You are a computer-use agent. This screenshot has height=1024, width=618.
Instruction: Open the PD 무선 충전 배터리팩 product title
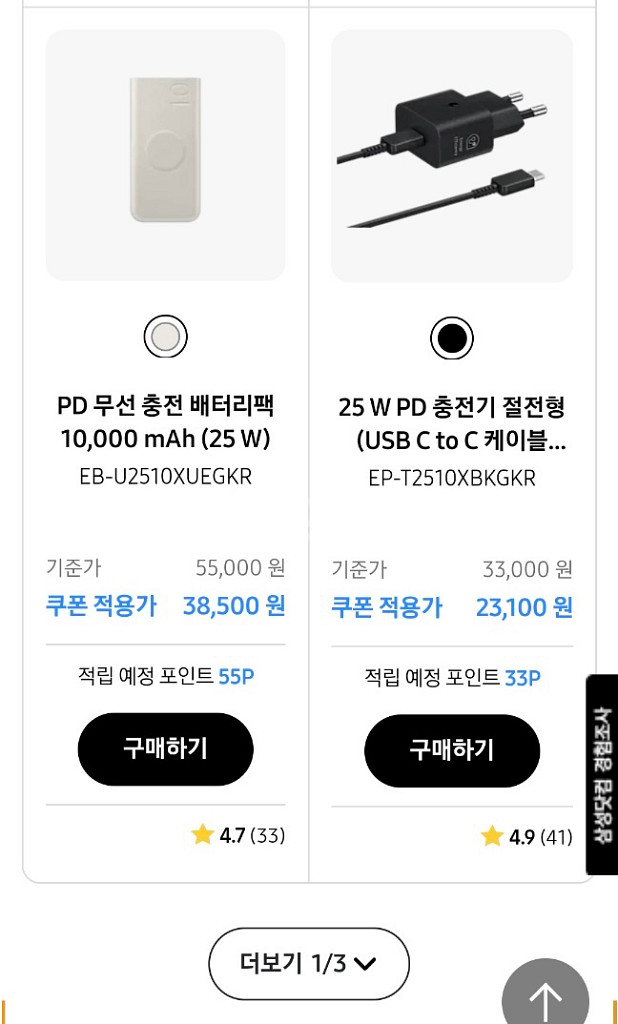click(x=165, y=423)
